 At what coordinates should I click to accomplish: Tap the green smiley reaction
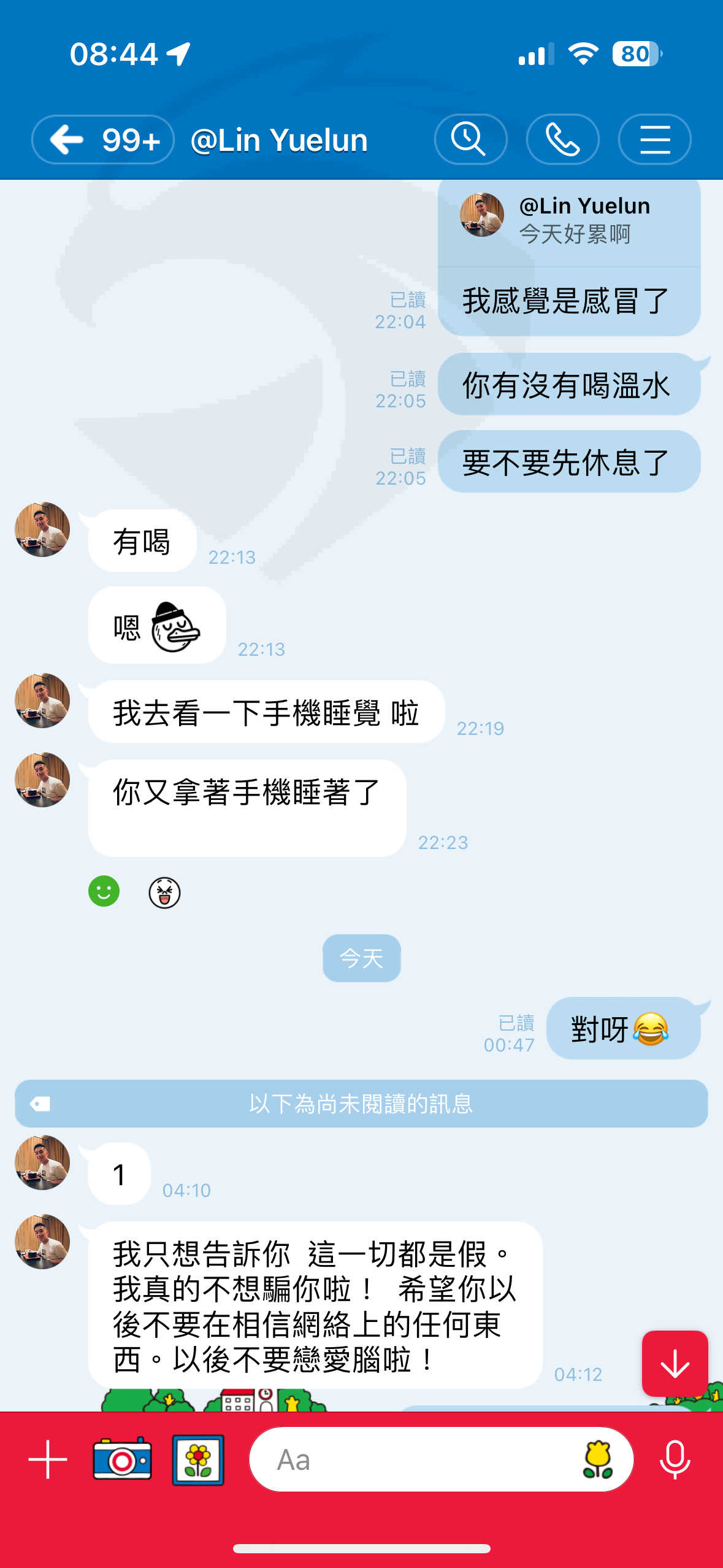104,891
